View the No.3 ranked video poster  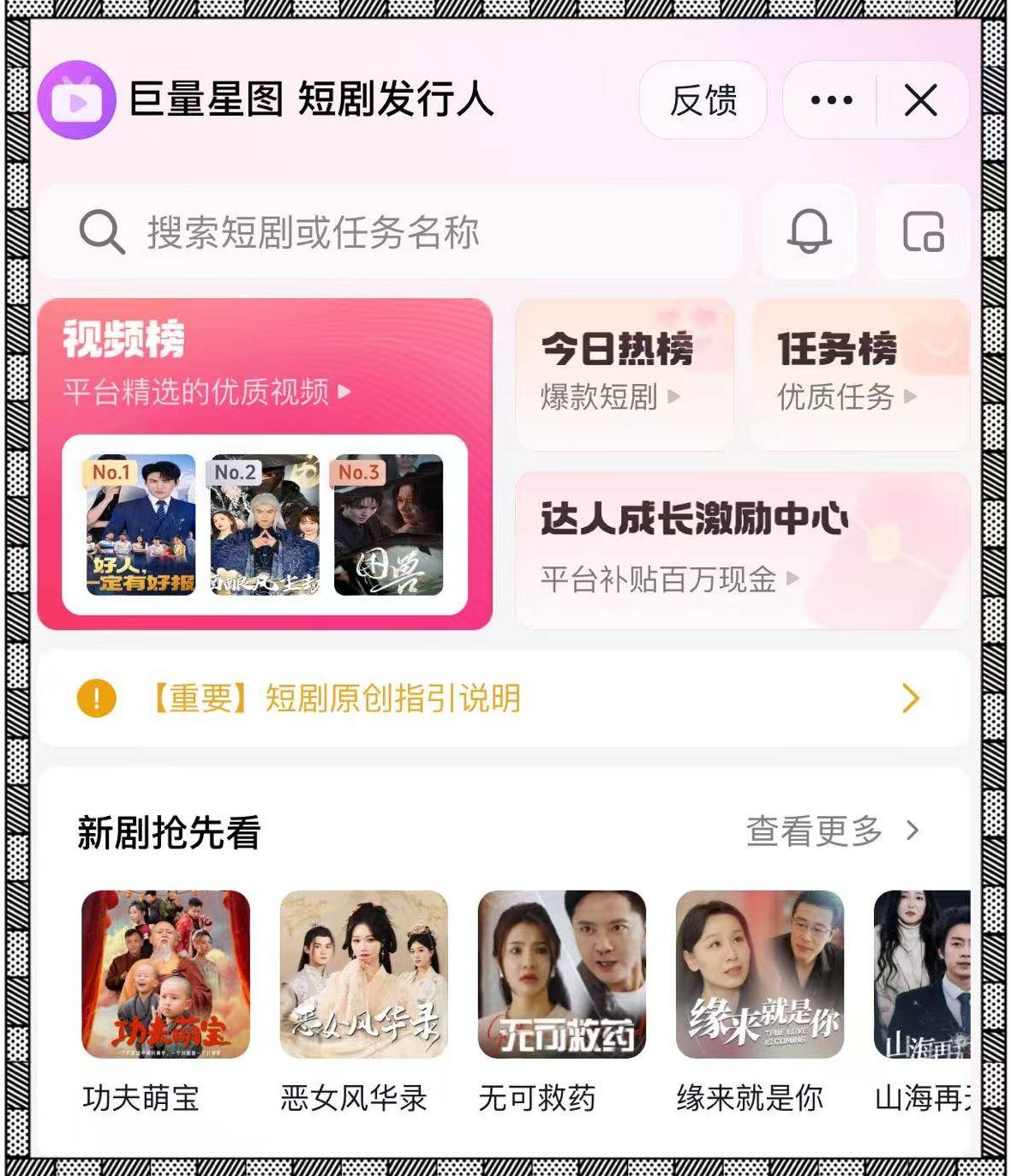[388, 525]
